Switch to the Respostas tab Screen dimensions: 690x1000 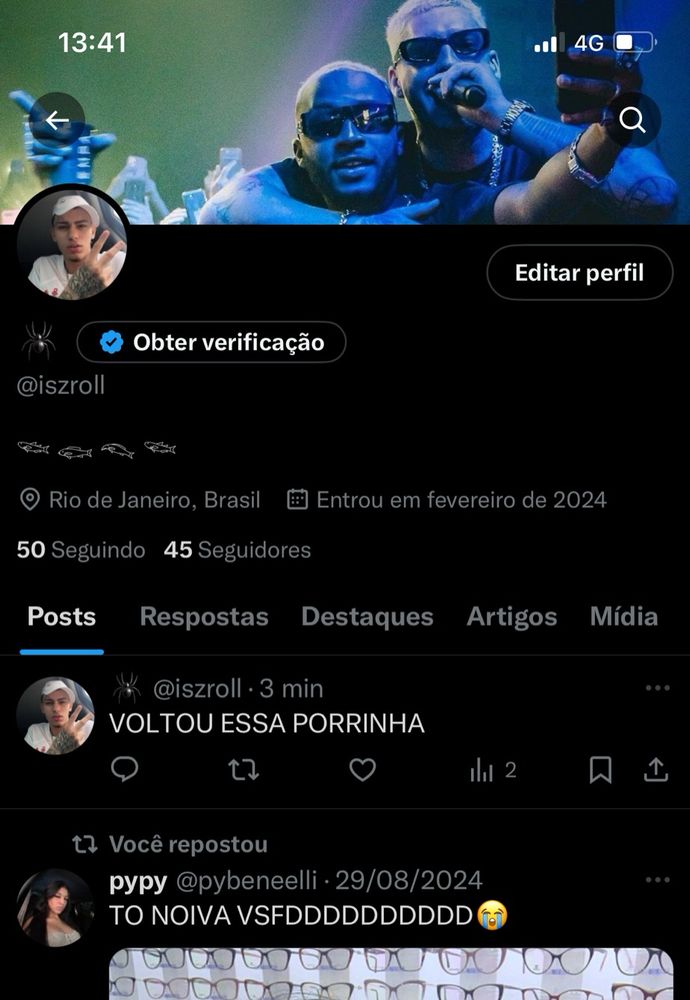click(204, 617)
